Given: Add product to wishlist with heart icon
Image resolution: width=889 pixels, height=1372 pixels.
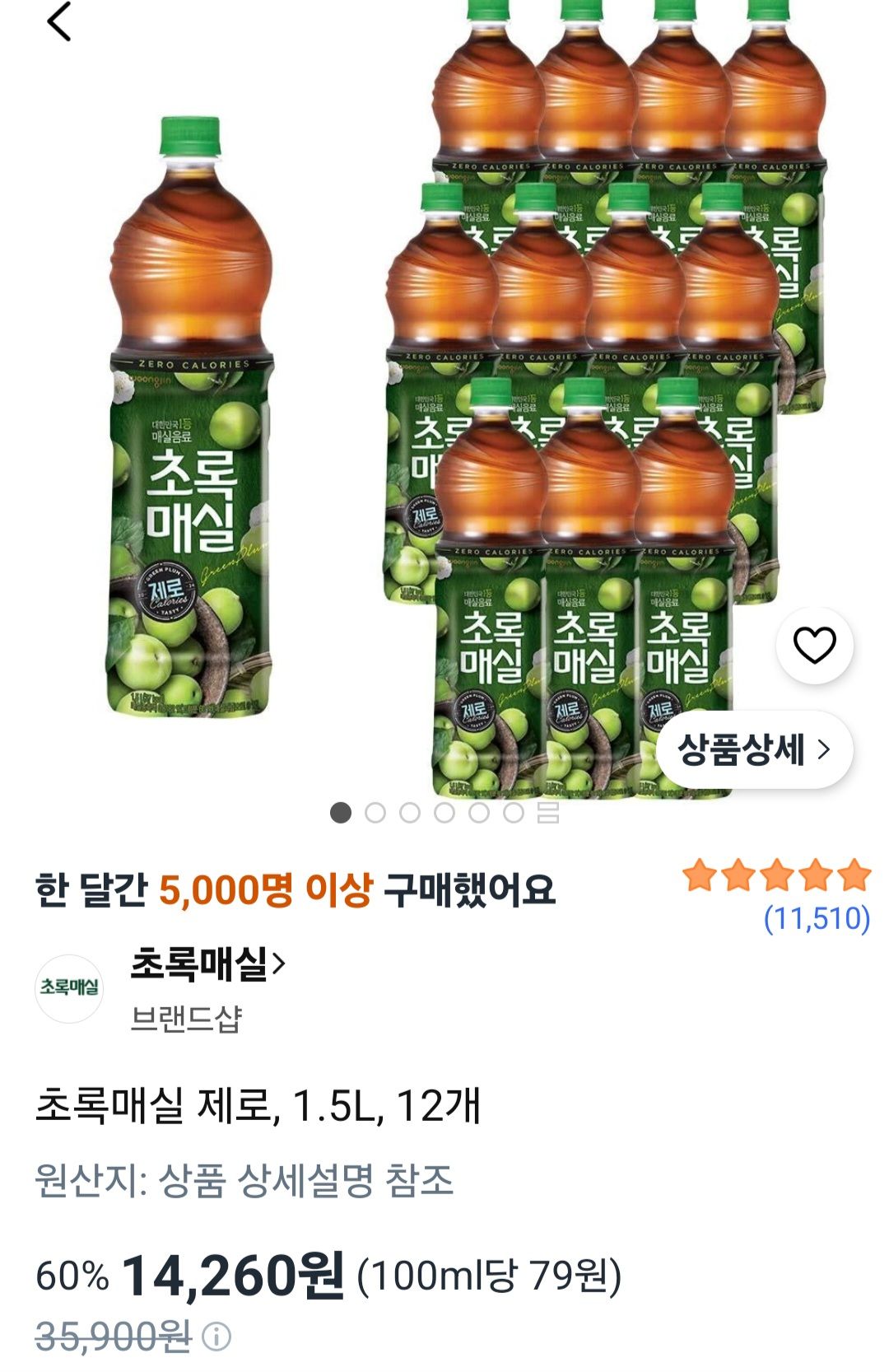Looking at the screenshot, I should pyautogui.click(x=814, y=645).
